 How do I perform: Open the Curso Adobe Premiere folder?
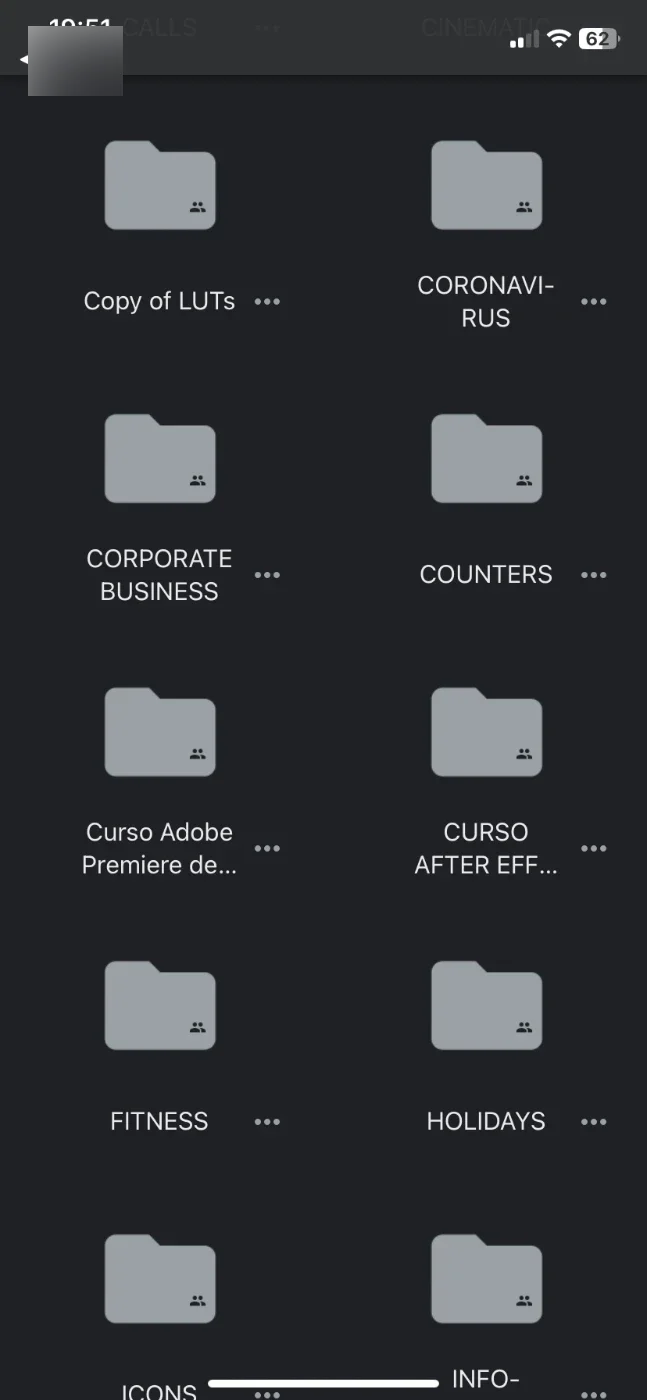pos(160,732)
